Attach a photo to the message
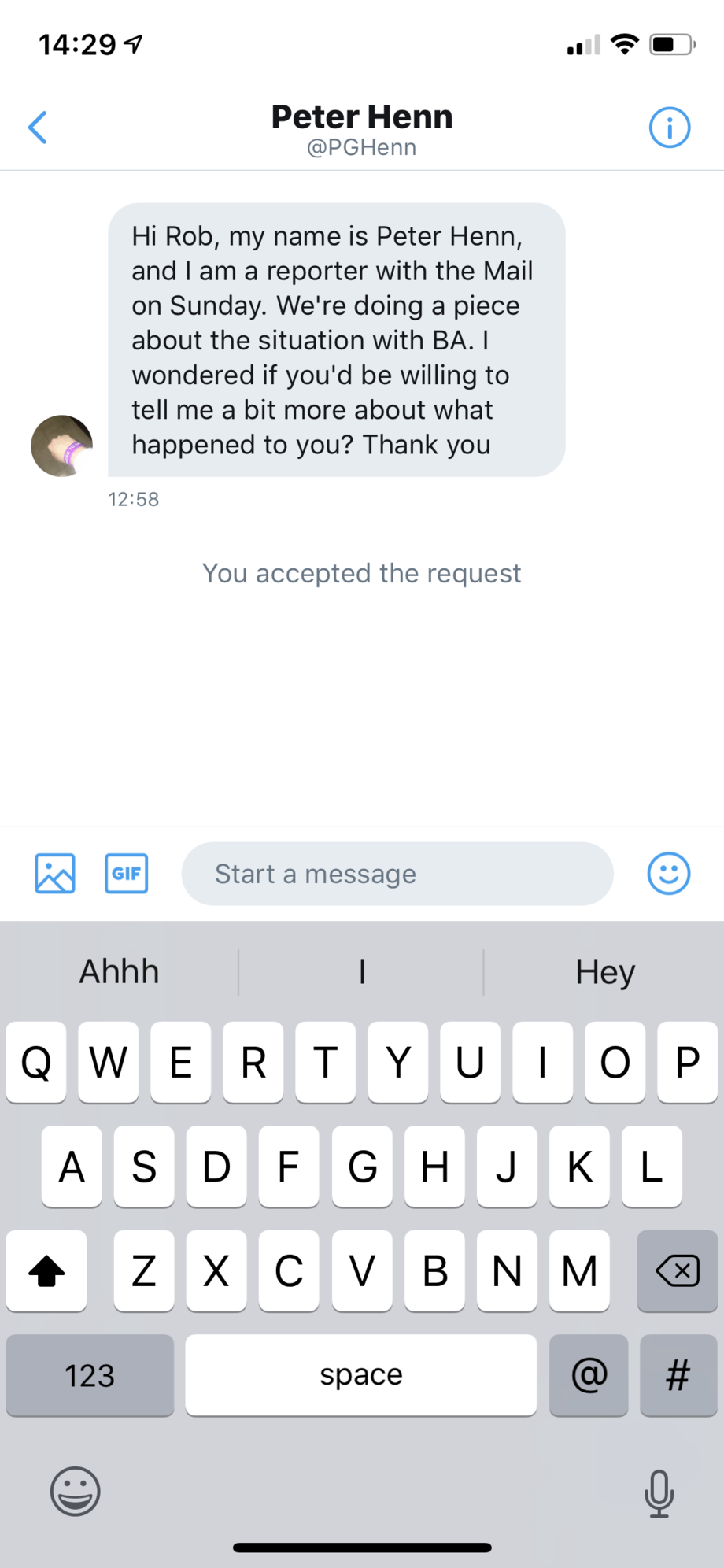This screenshot has width=724, height=1568. coord(55,874)
